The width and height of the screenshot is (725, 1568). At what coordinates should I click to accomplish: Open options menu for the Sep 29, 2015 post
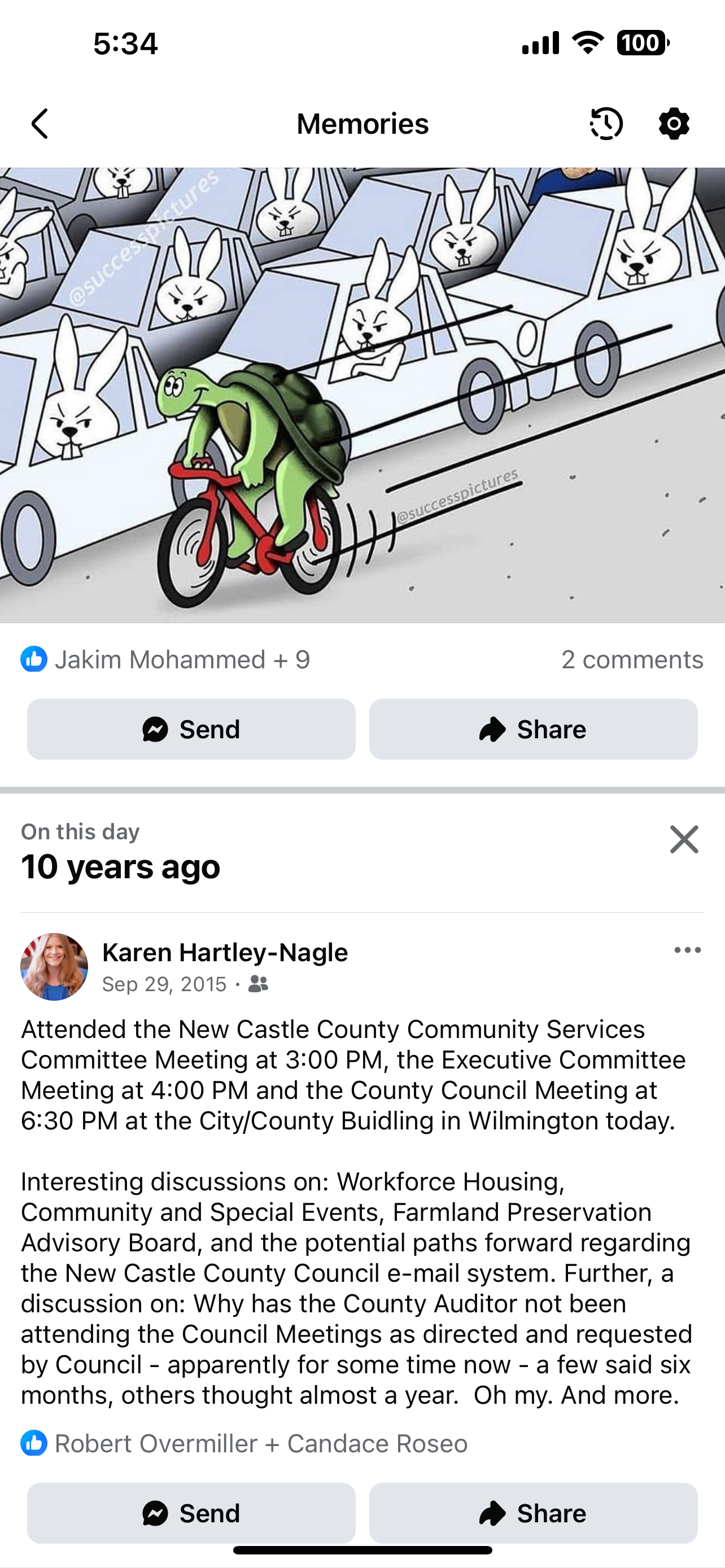[x=687, y=950]
